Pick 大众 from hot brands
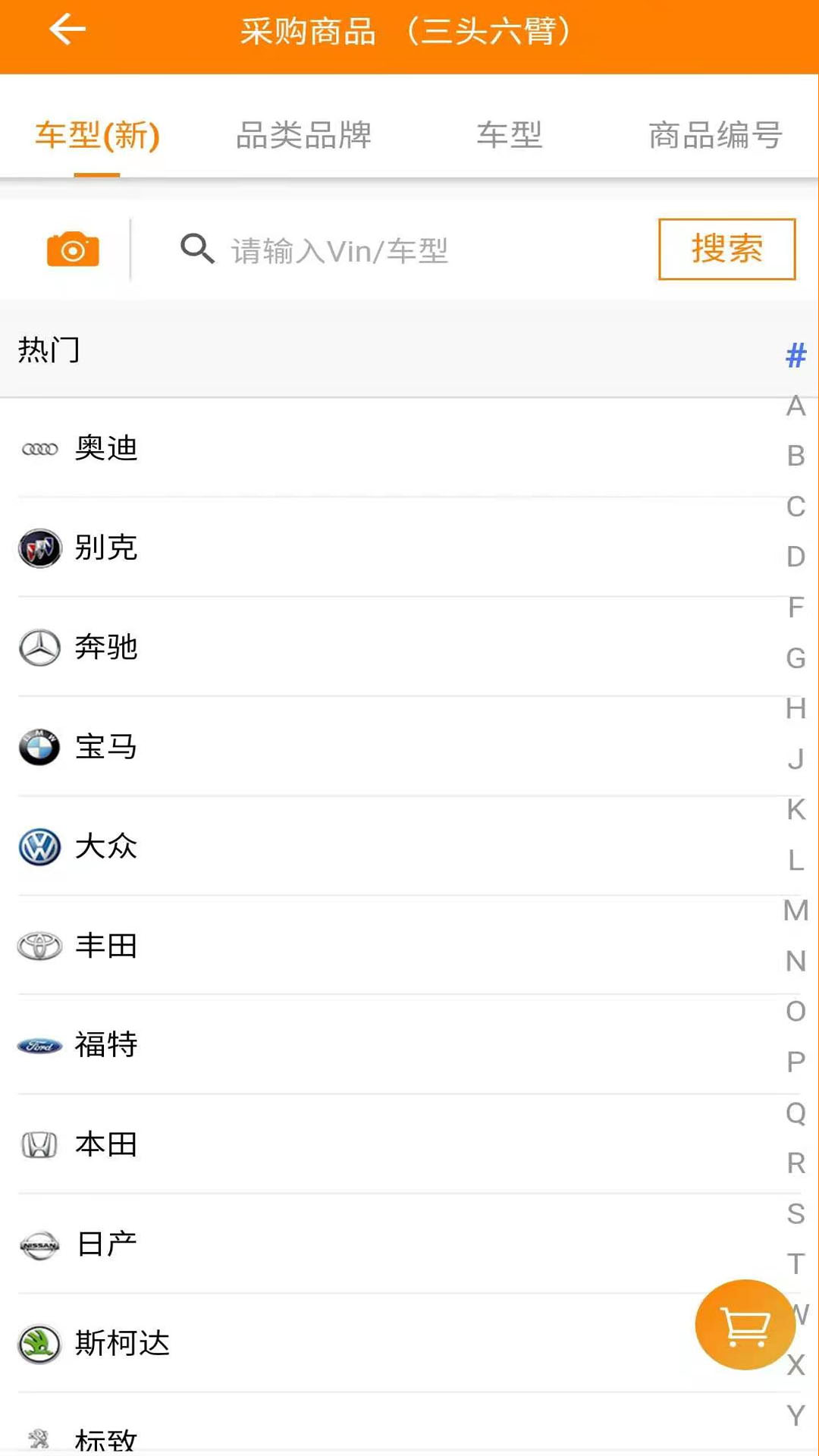819x1456 pixels. (106, 846)
